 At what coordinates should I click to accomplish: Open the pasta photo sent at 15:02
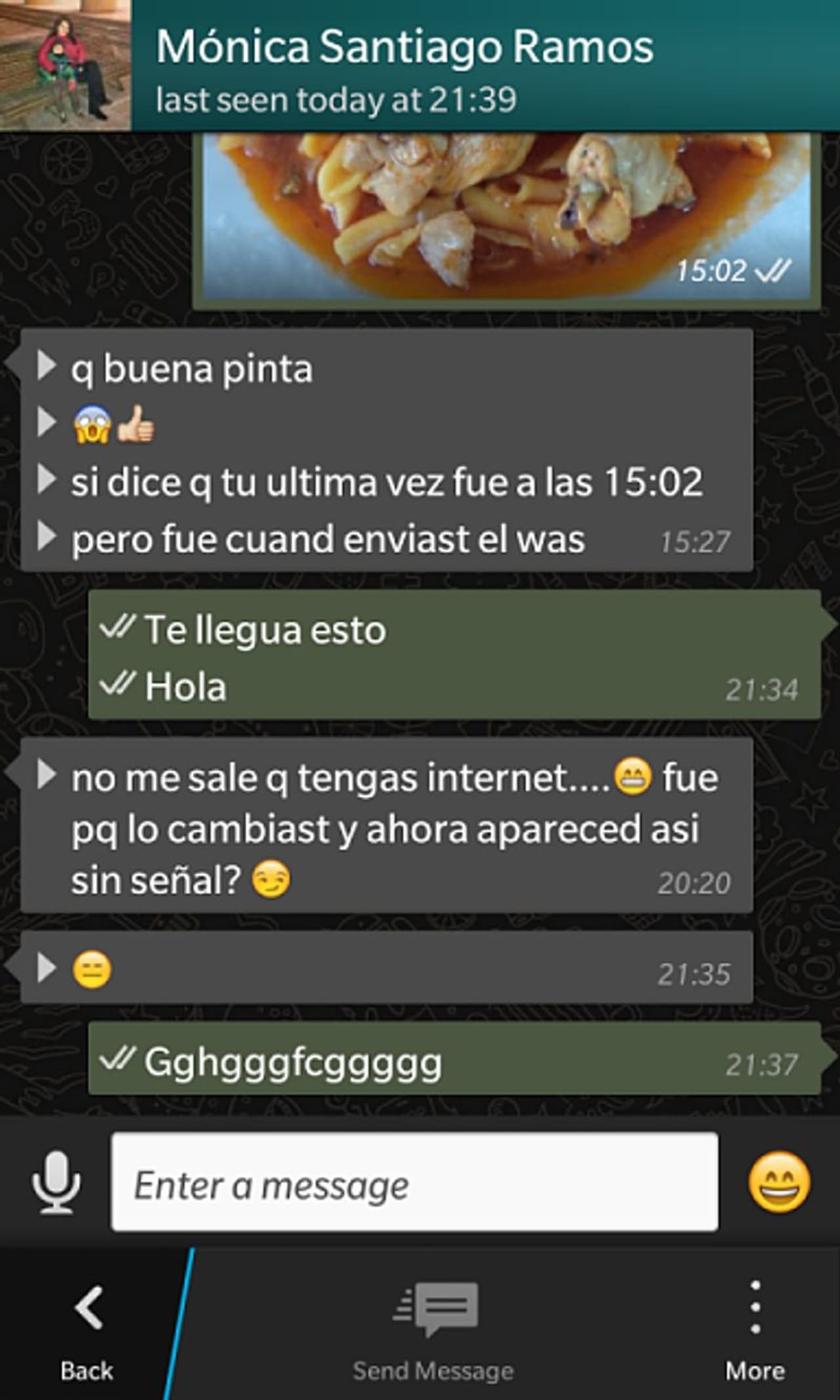click(x=505, y=217)
